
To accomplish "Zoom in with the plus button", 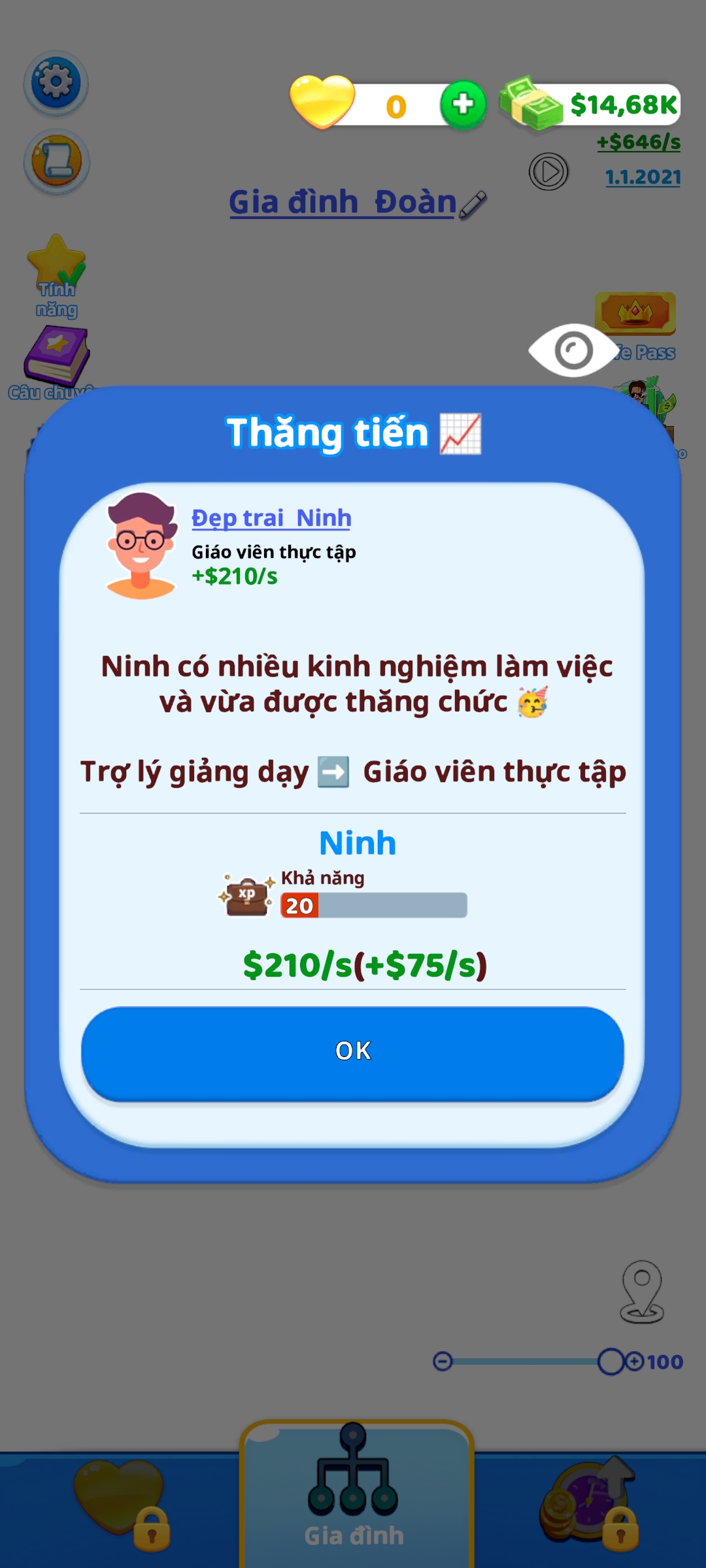I will [634, 1362].
